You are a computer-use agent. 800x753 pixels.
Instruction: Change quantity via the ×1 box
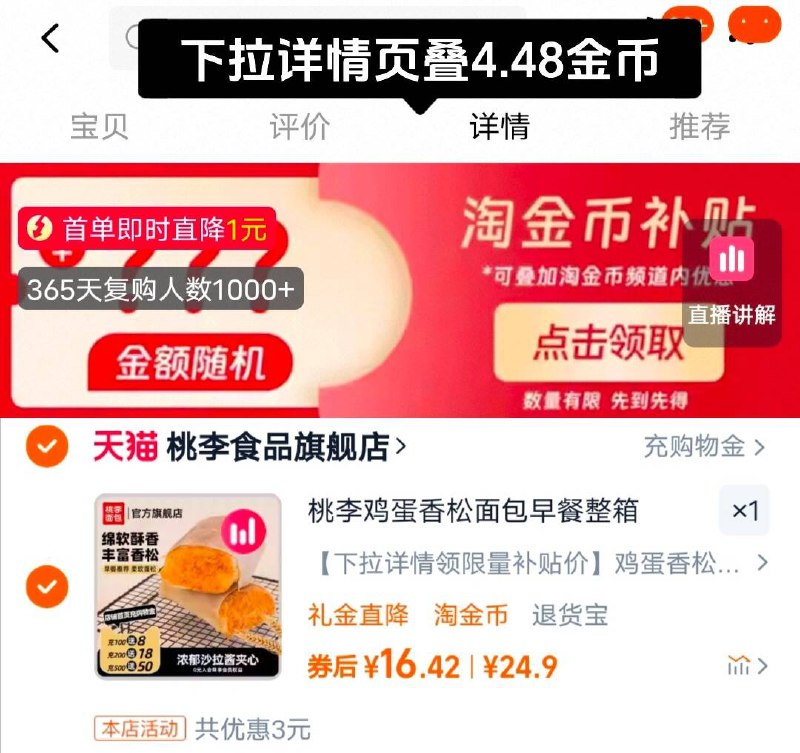[x=745, y=511]
